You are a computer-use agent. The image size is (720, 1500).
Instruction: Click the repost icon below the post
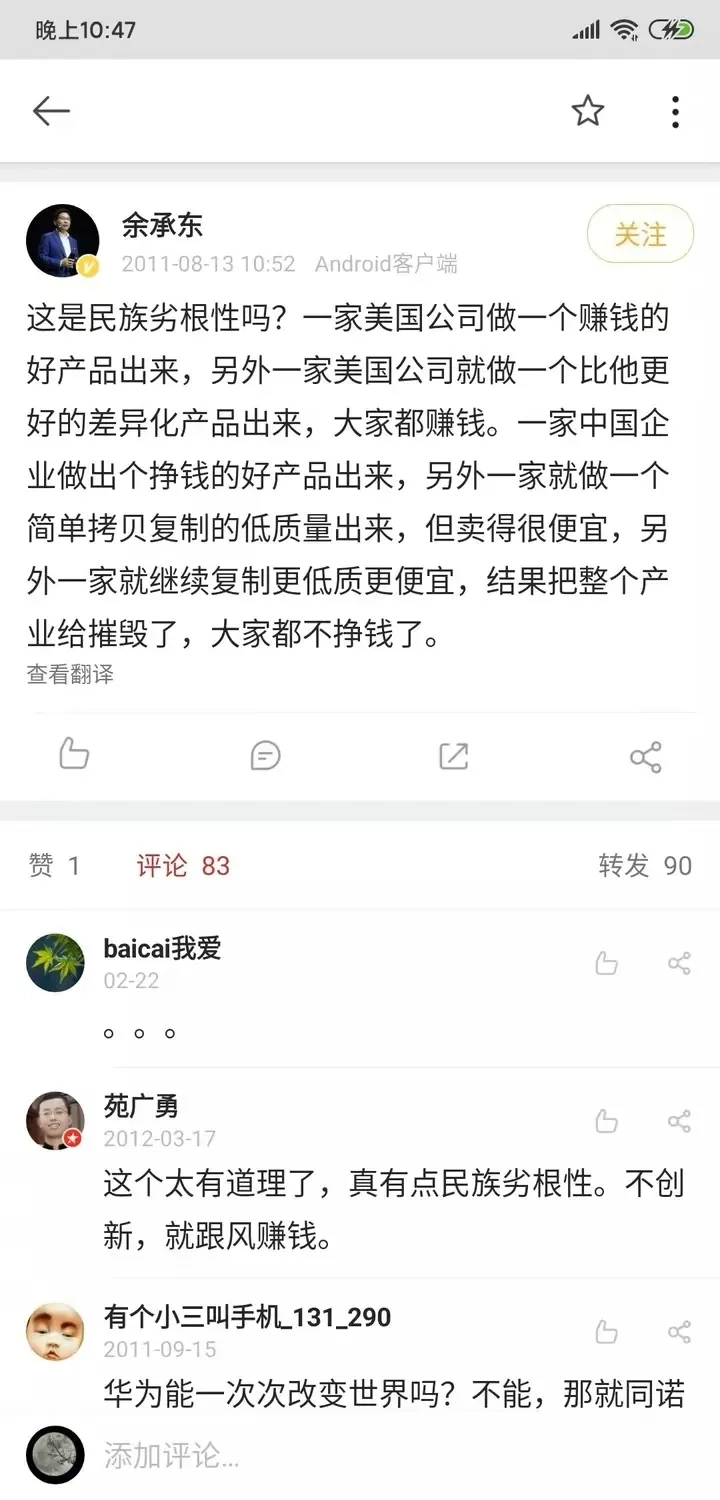pos(455,757)
